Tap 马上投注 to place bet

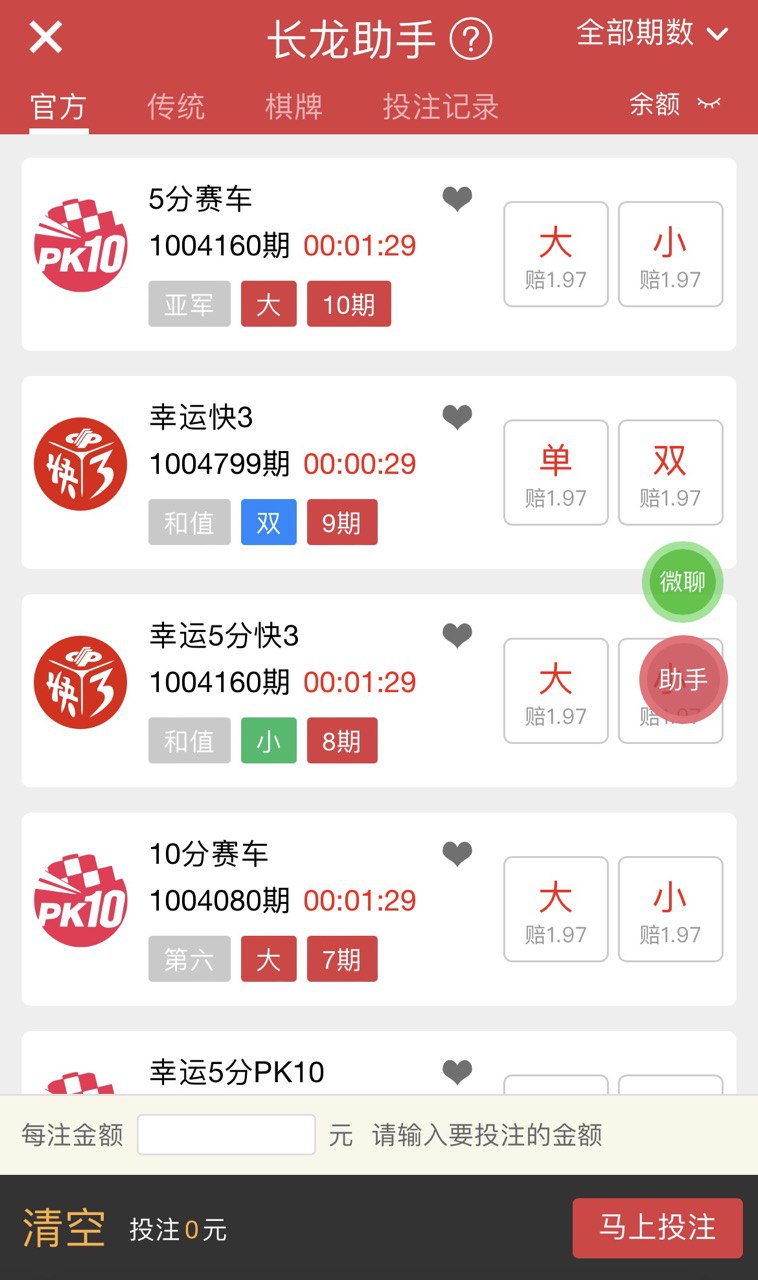coord(657,1228)
